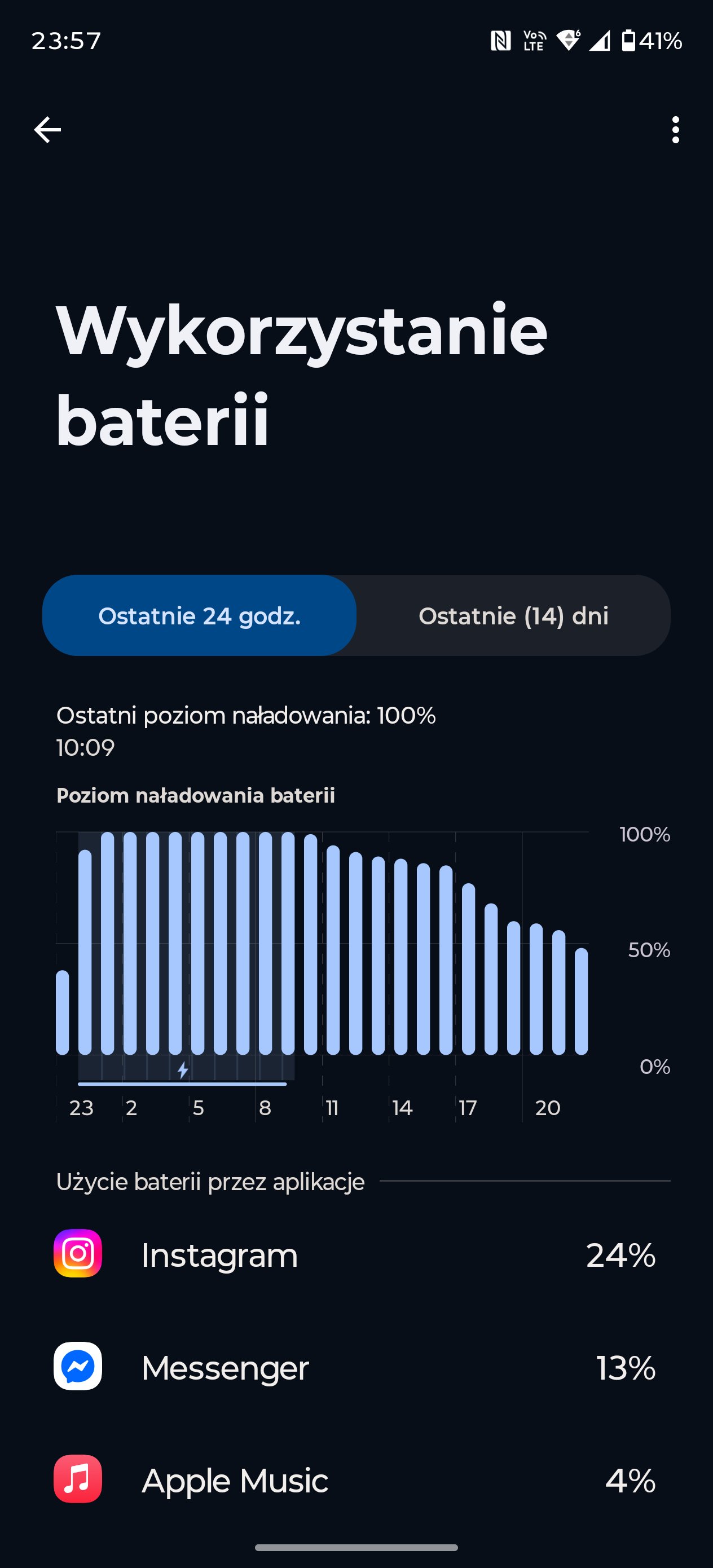Viewport: 713px width, 1568px height.
Task: Select the Ostatnie 24 godz. tab
Action: [x=199, y=615]
